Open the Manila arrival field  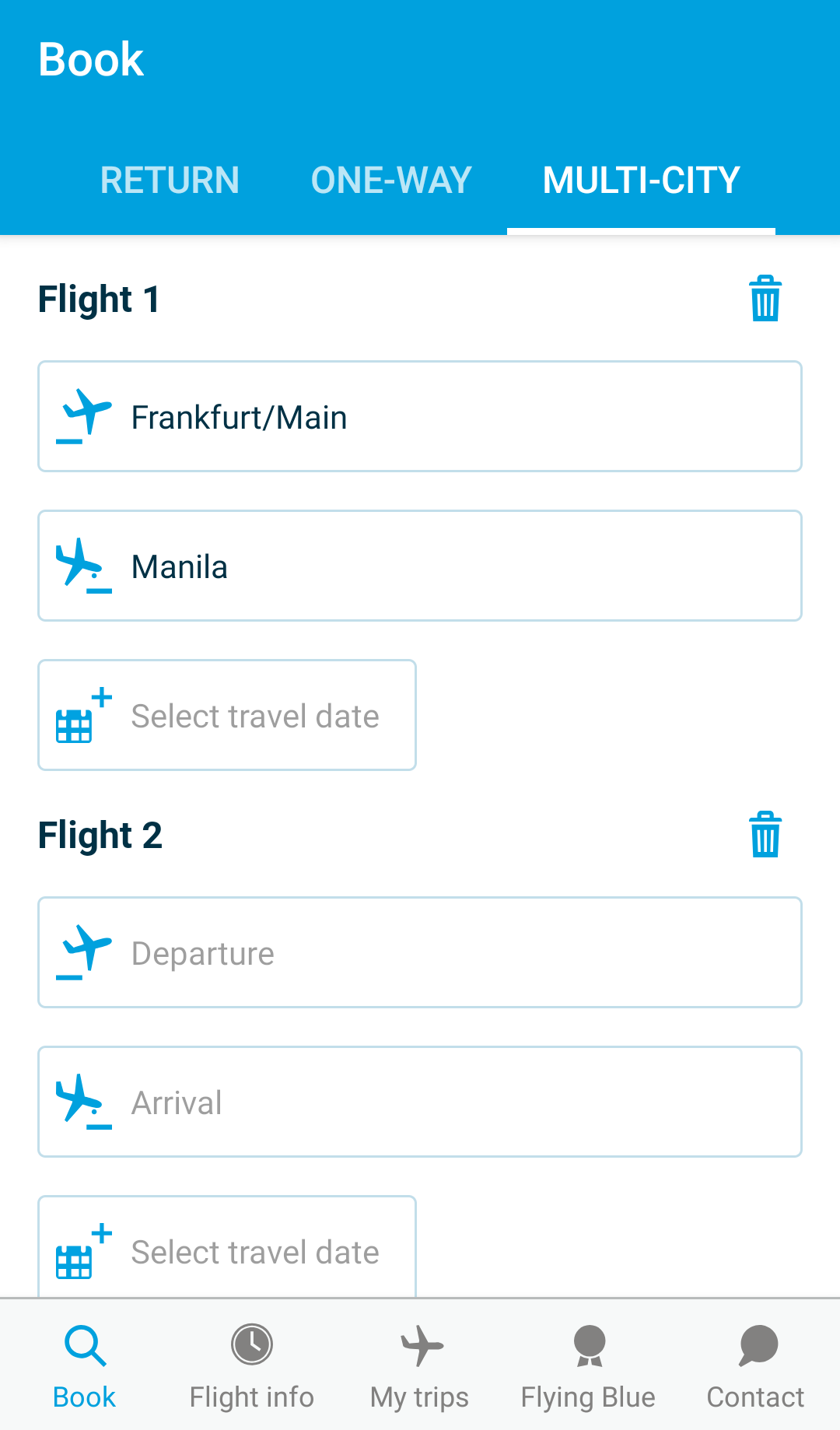[420, 564]
